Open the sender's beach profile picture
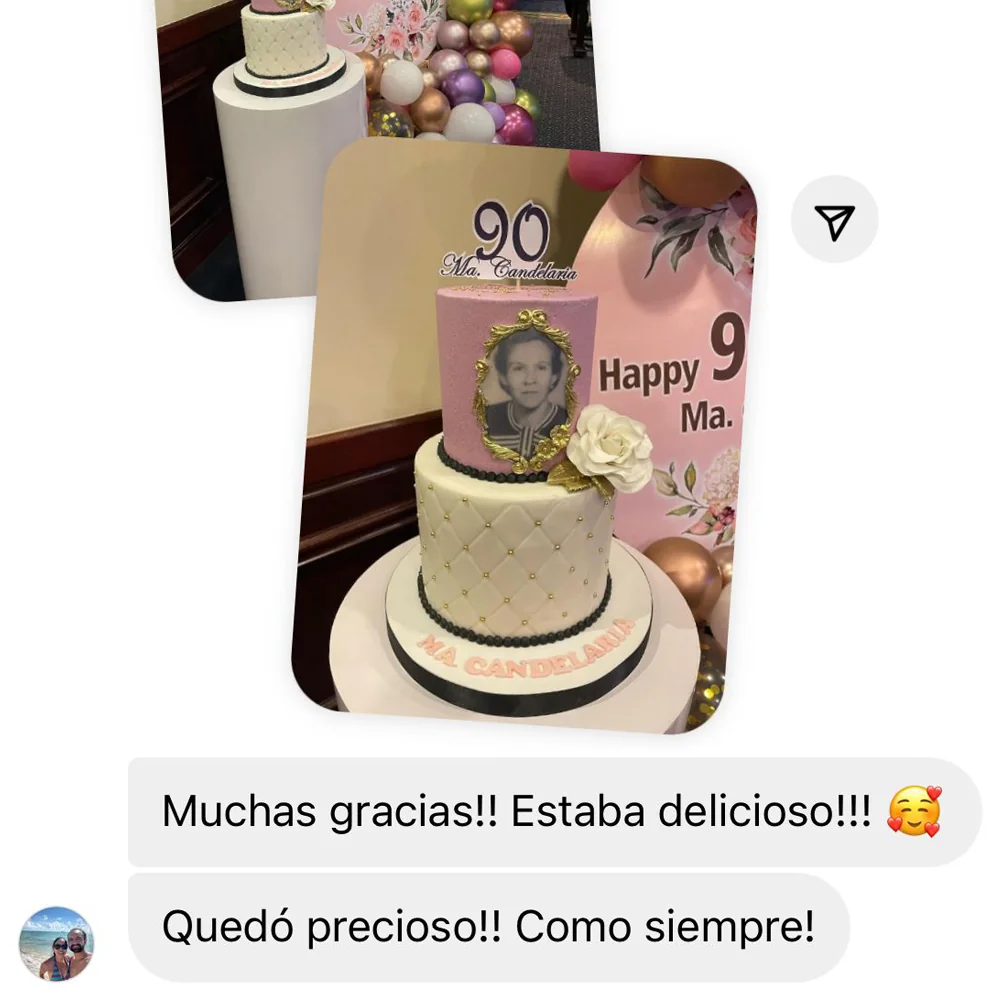This screenshot has width=1000, height=1000. tap(57, 943)
